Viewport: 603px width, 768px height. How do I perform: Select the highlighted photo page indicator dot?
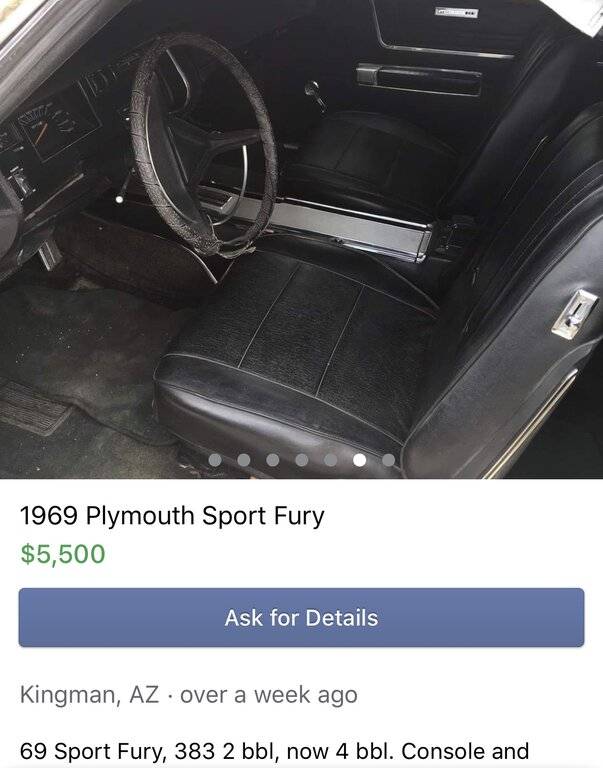[359, 460]
